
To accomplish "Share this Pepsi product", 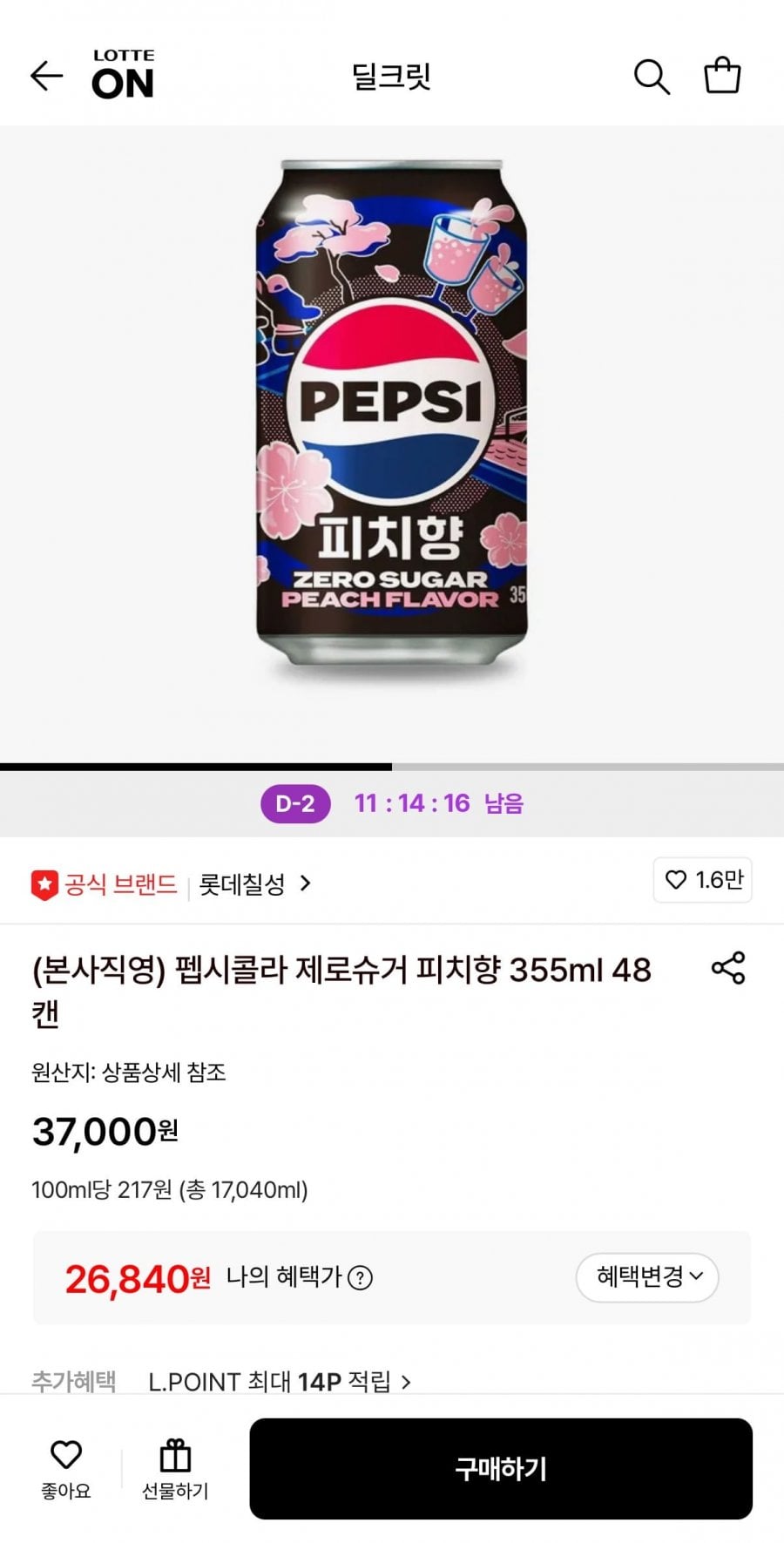I will tap(728, 968).
